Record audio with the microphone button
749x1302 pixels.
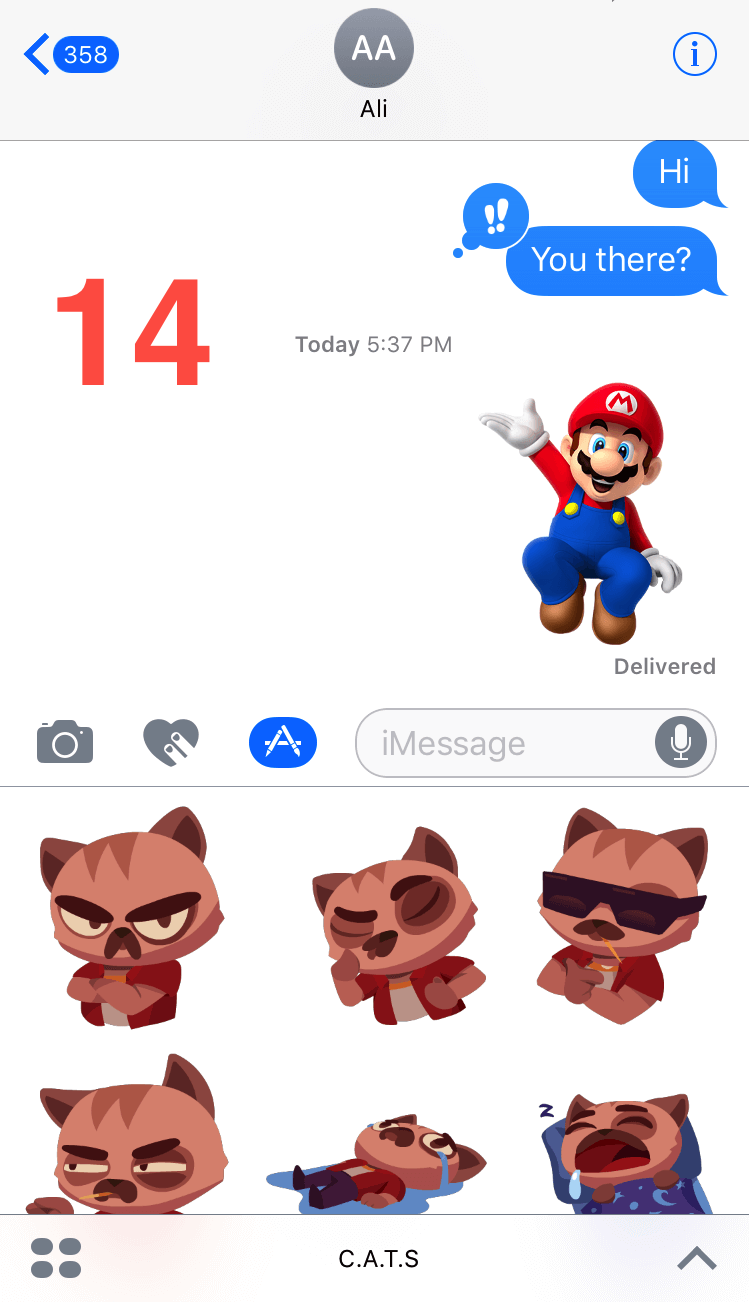681,742
